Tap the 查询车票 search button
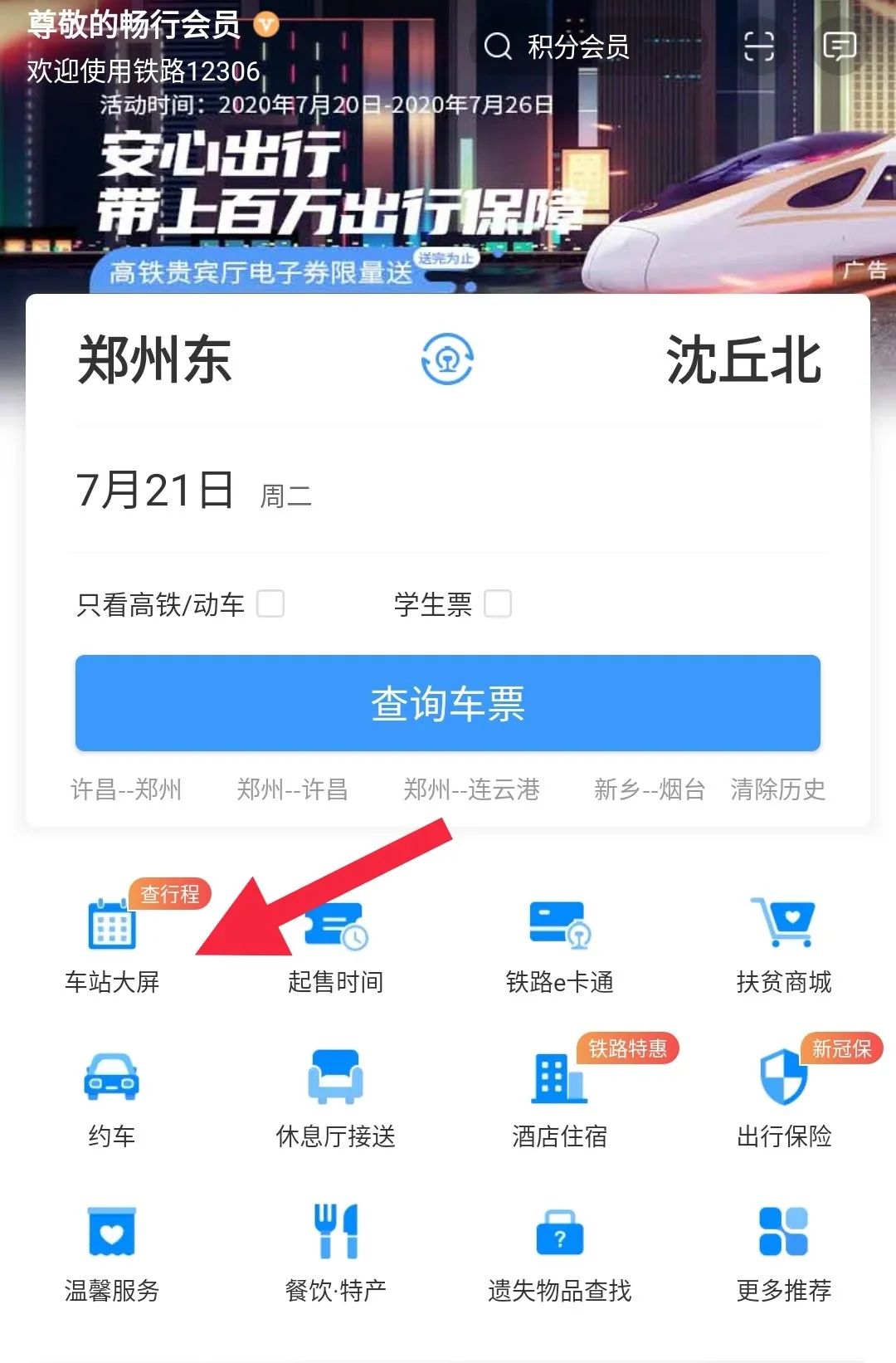896x1363 pixels. tap(448, 703)
